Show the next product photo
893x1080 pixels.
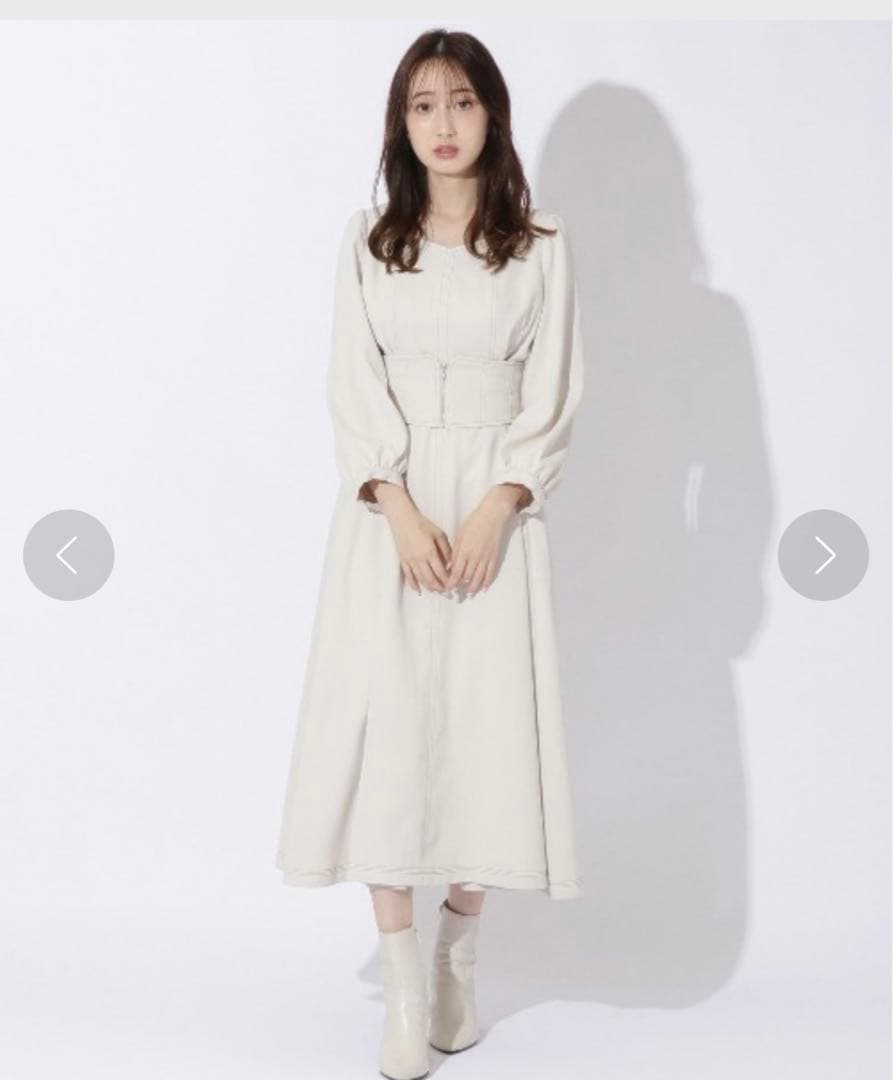[823, 554]
